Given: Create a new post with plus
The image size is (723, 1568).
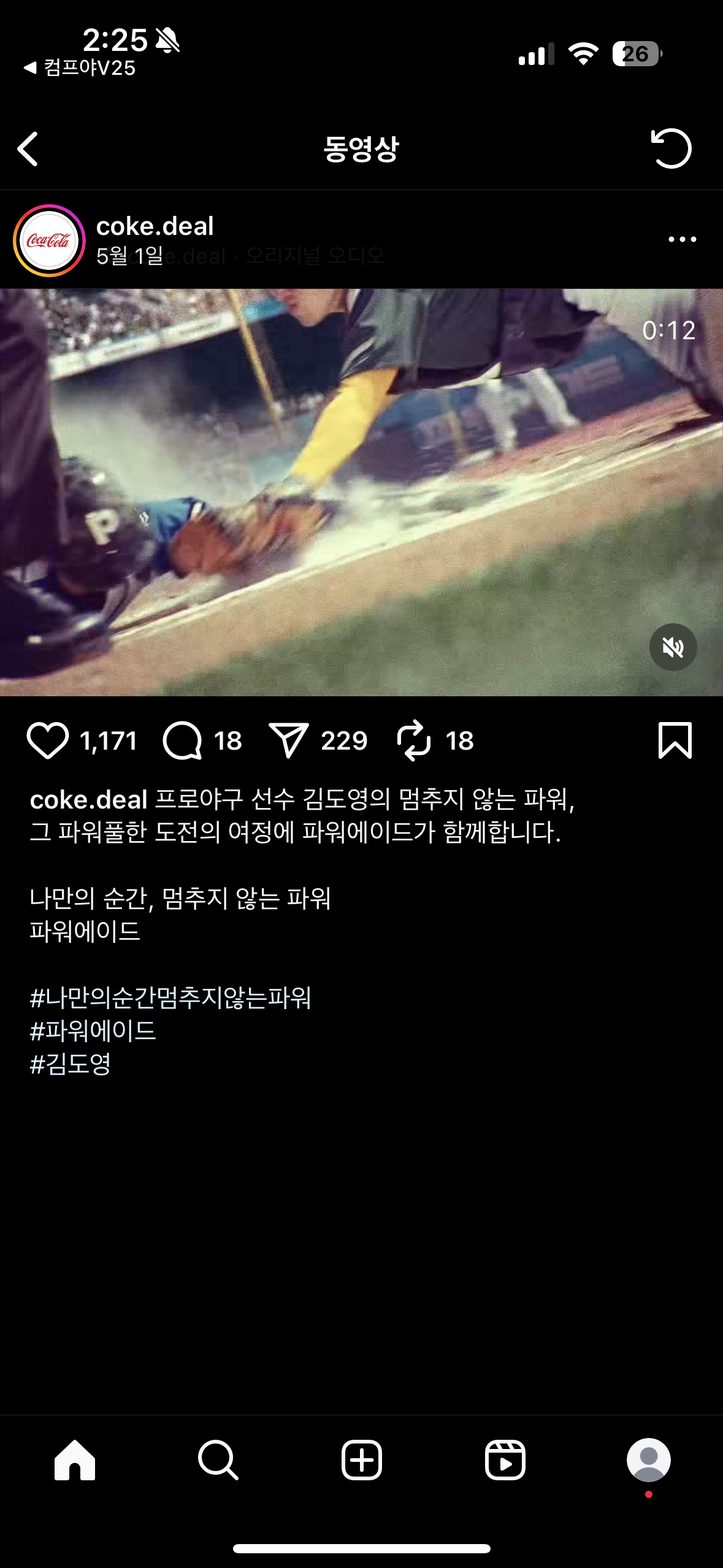Looking at the screenshot, I should coord(361,1460).
